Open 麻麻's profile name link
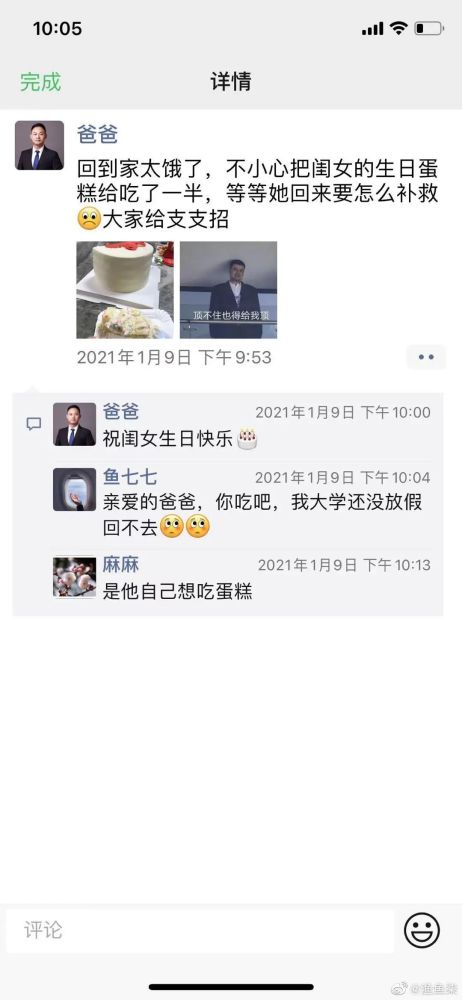 click(121, 564)
